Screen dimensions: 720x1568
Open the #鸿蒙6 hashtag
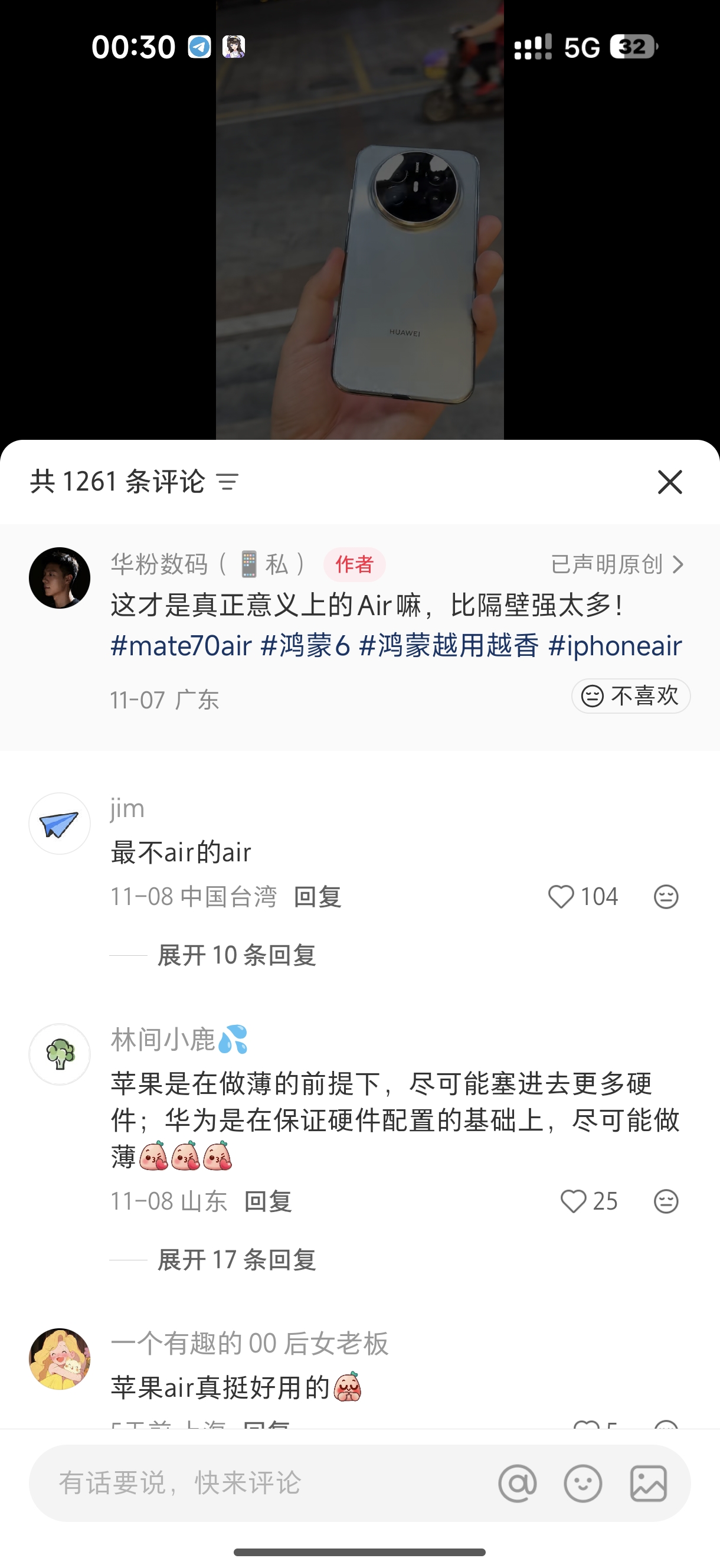coord(306,646)
